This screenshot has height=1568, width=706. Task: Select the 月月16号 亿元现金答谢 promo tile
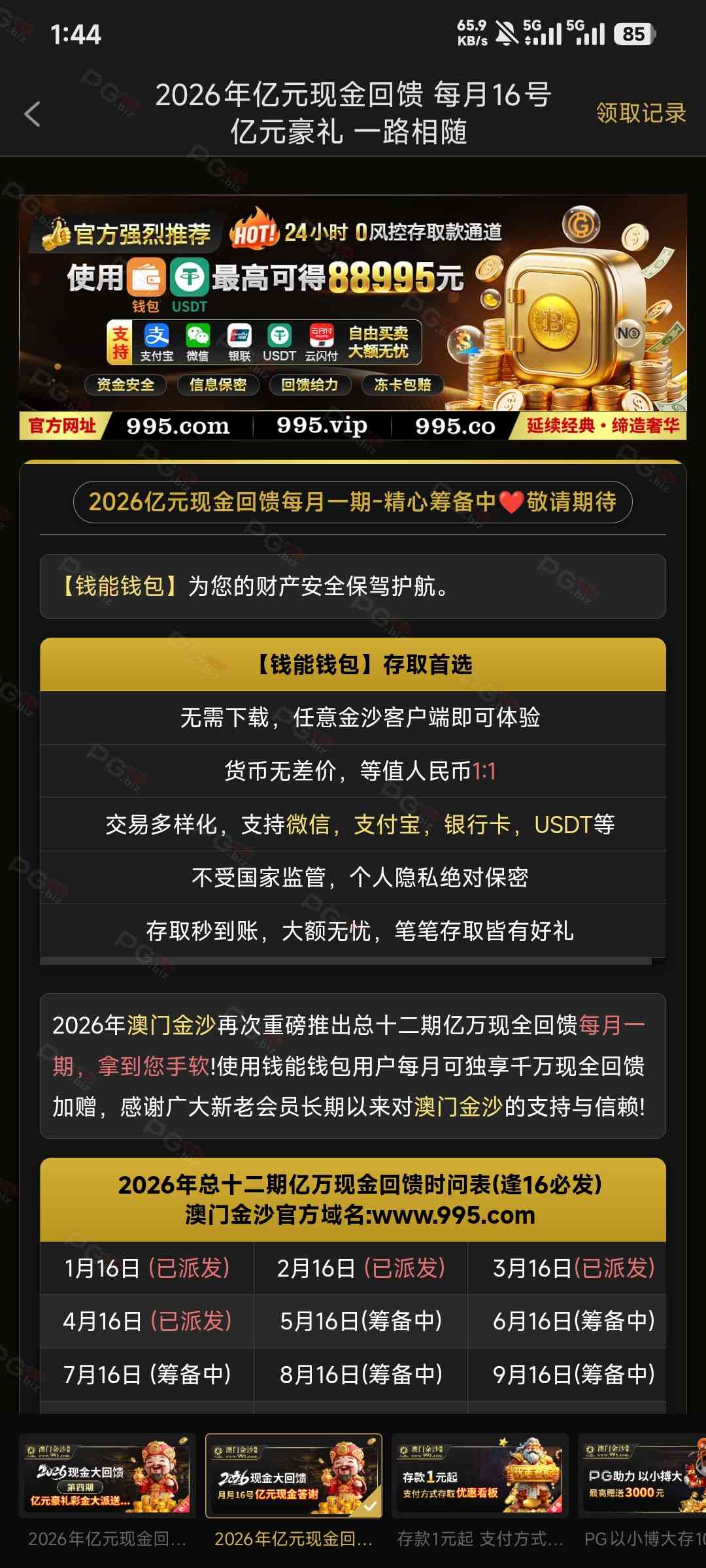click(294, 1475)
